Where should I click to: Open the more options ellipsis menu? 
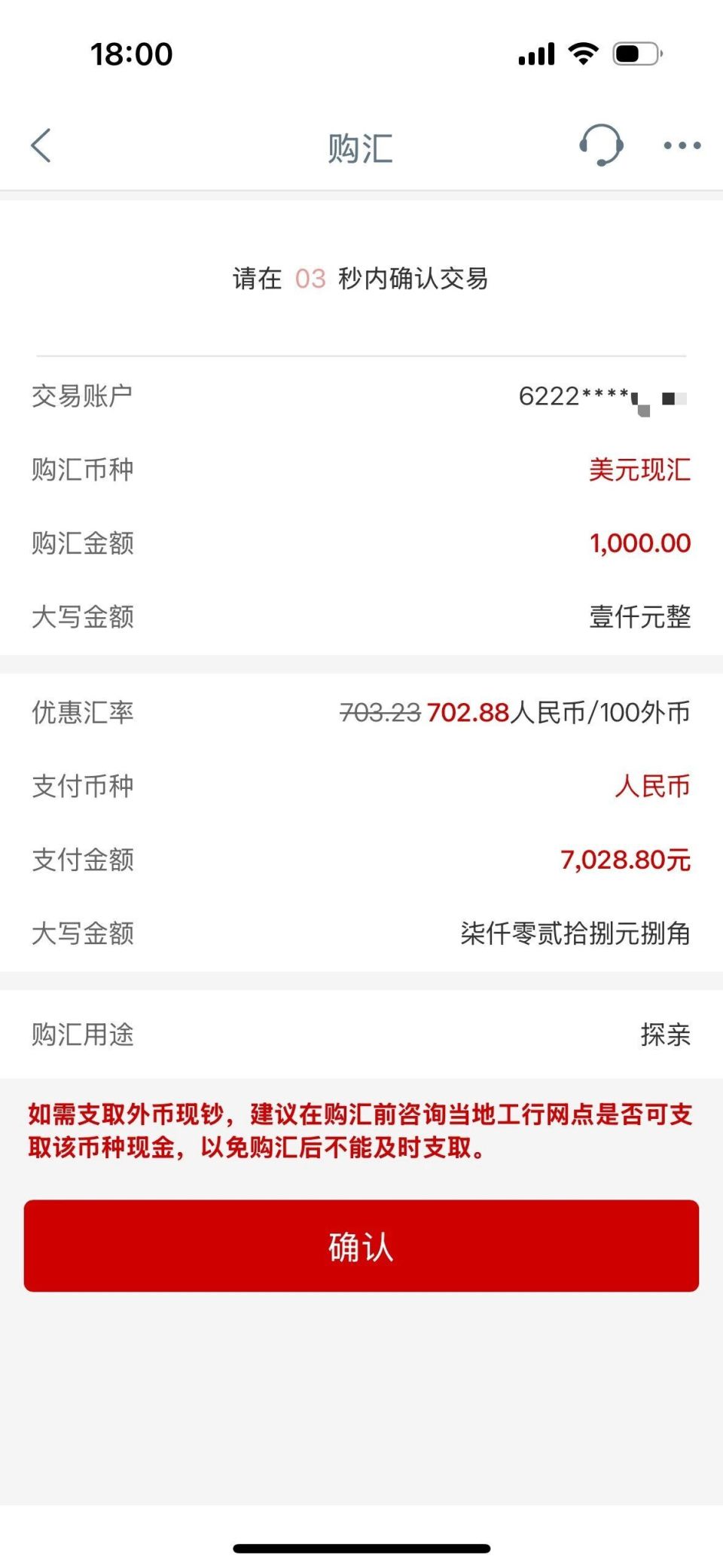pos(680,146)
